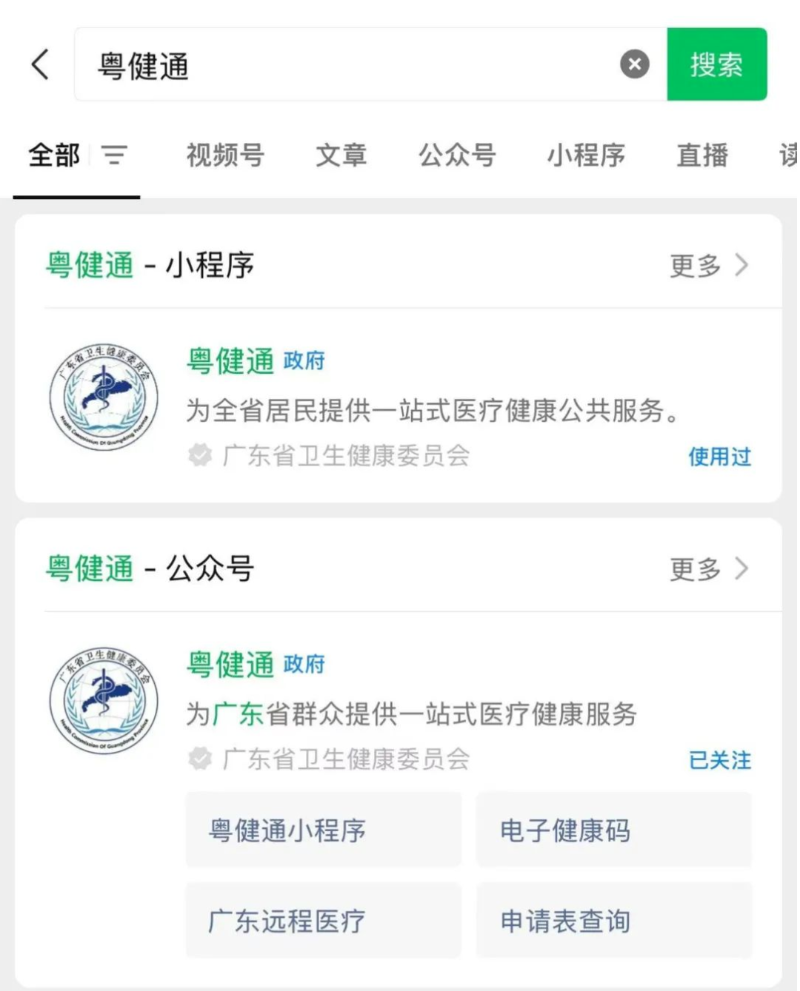Choose the 广东远程医疗 shortcut

click(323, 921)
